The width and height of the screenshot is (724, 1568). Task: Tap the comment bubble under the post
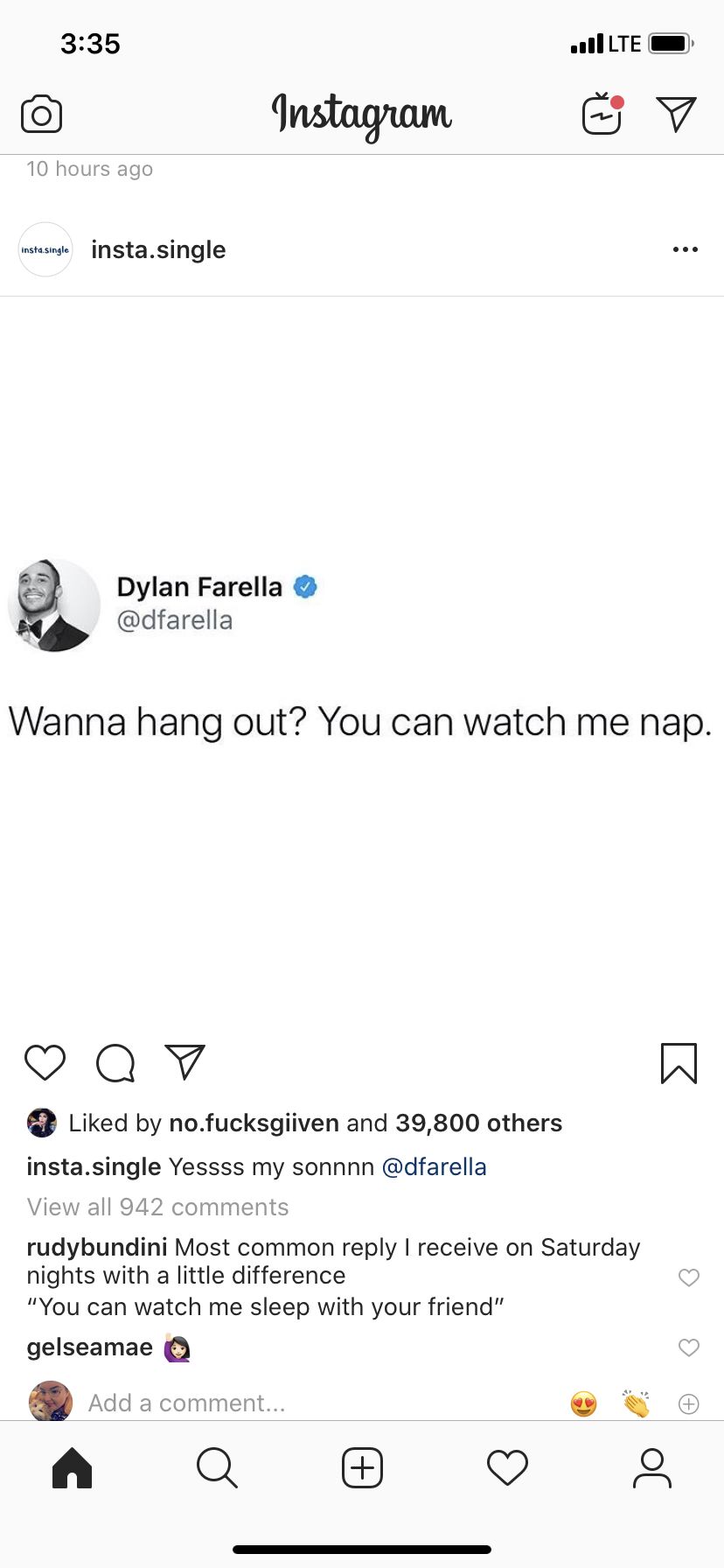(115, 1063)
